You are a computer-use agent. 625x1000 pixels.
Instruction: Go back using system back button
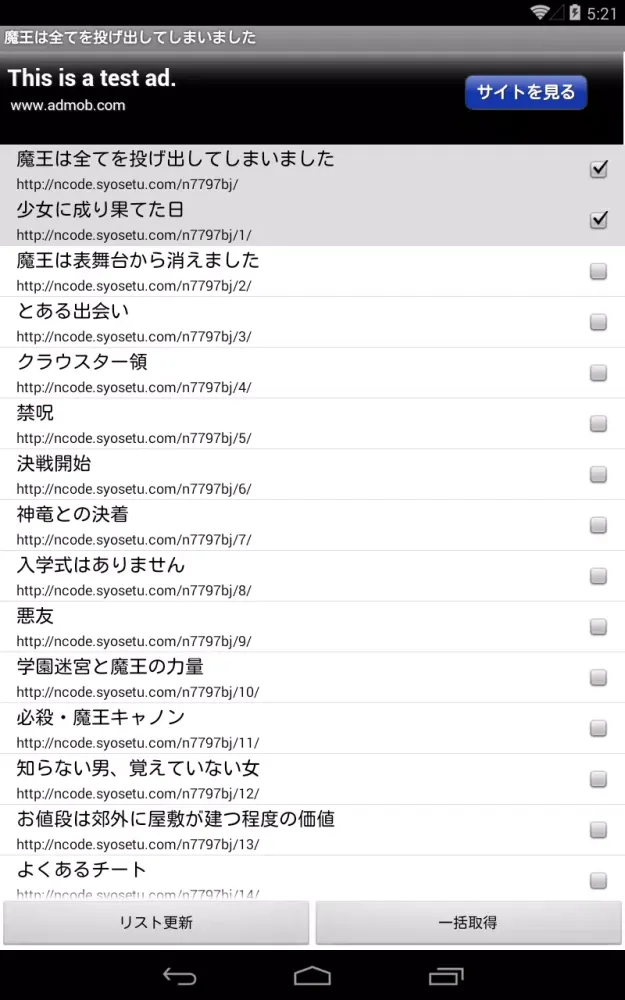tap(180, 976)
